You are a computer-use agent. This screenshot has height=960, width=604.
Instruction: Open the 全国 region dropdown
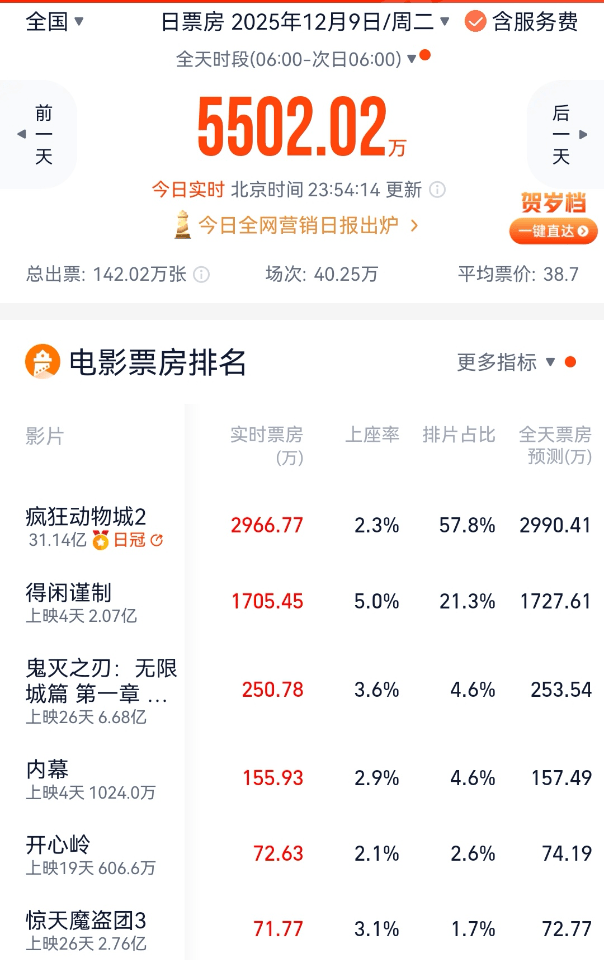click(x=55, y=21)
